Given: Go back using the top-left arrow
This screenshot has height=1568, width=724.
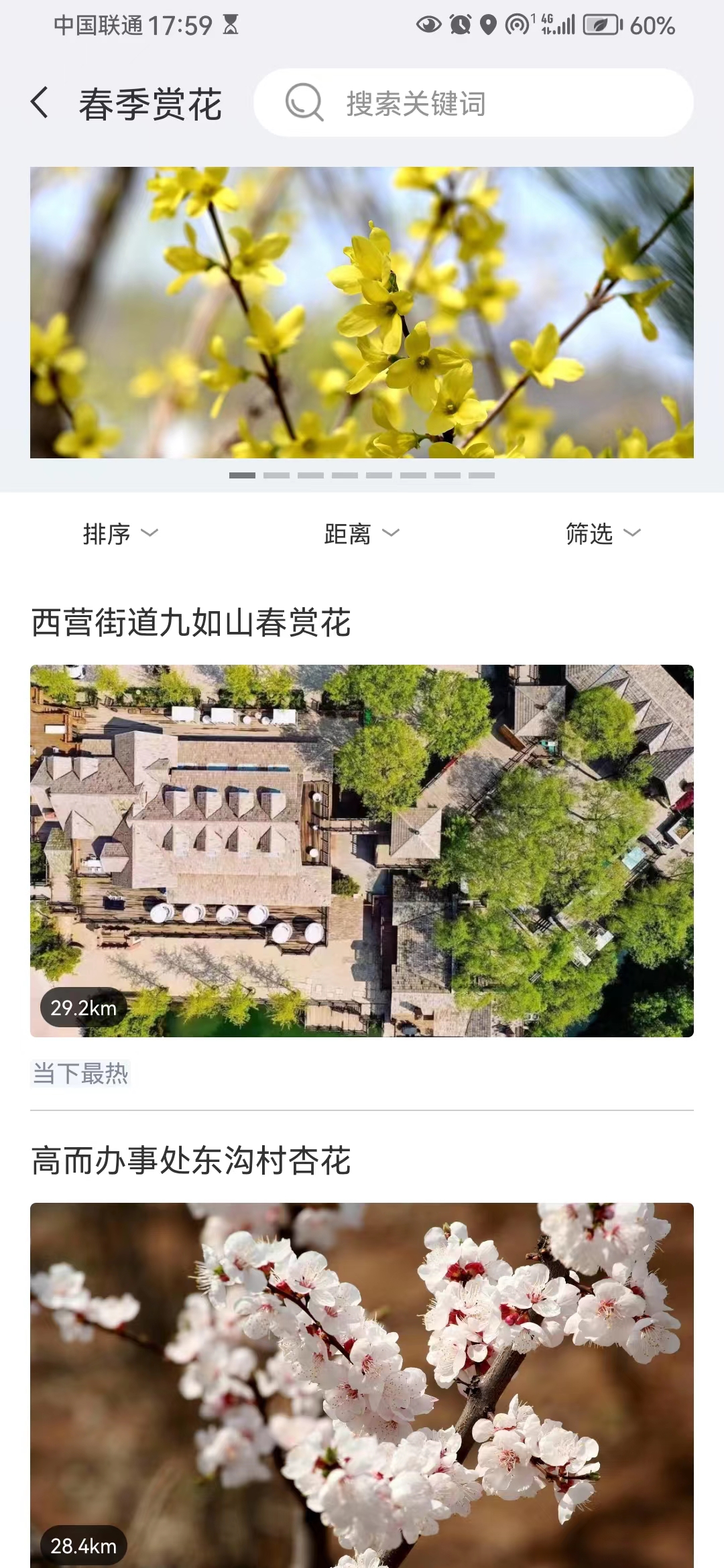Looking at the screenshot, I should tap(40, 103).
